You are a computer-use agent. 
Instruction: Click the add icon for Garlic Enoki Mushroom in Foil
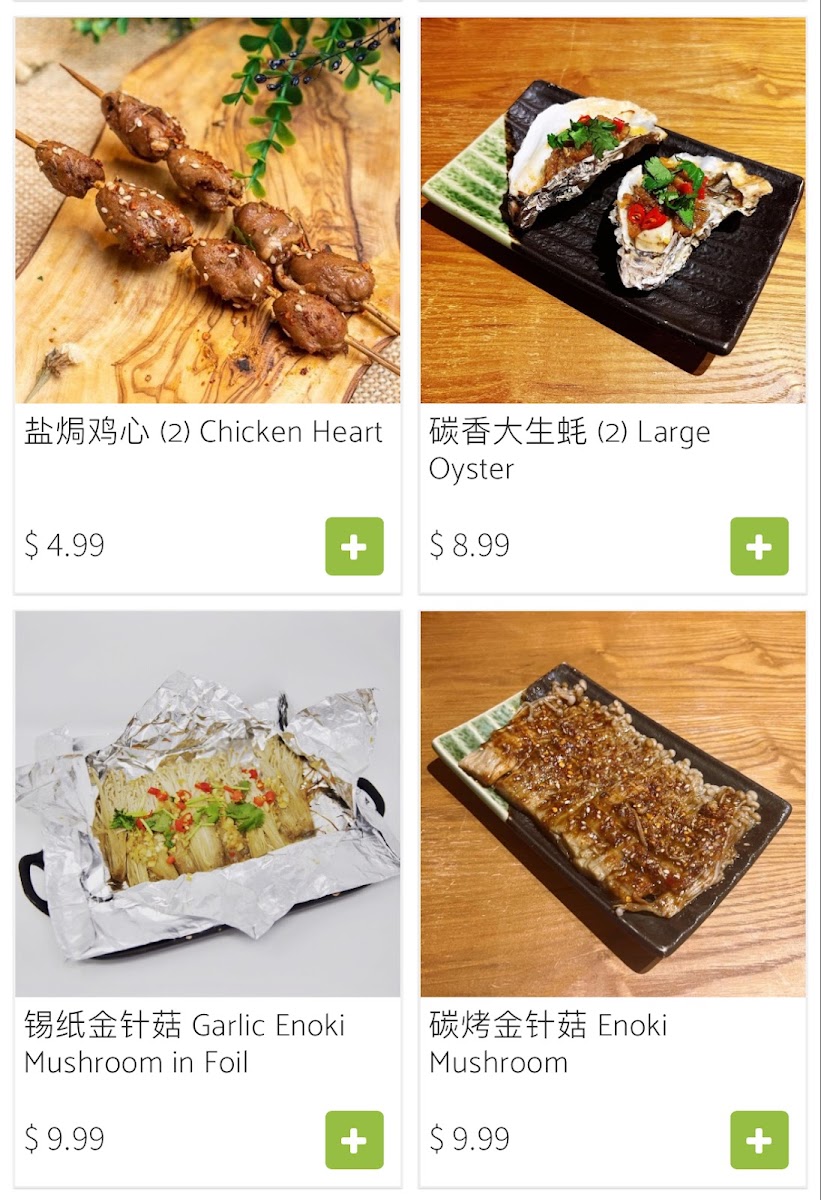tap(352, 1138)
